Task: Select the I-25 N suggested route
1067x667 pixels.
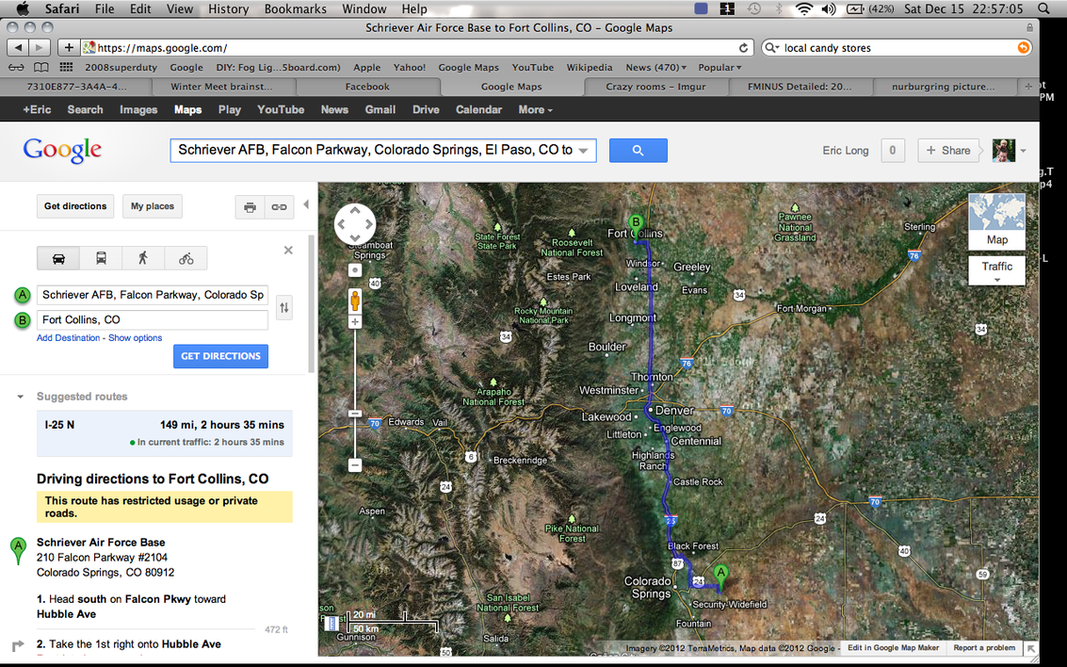Action: coord(164,432)
